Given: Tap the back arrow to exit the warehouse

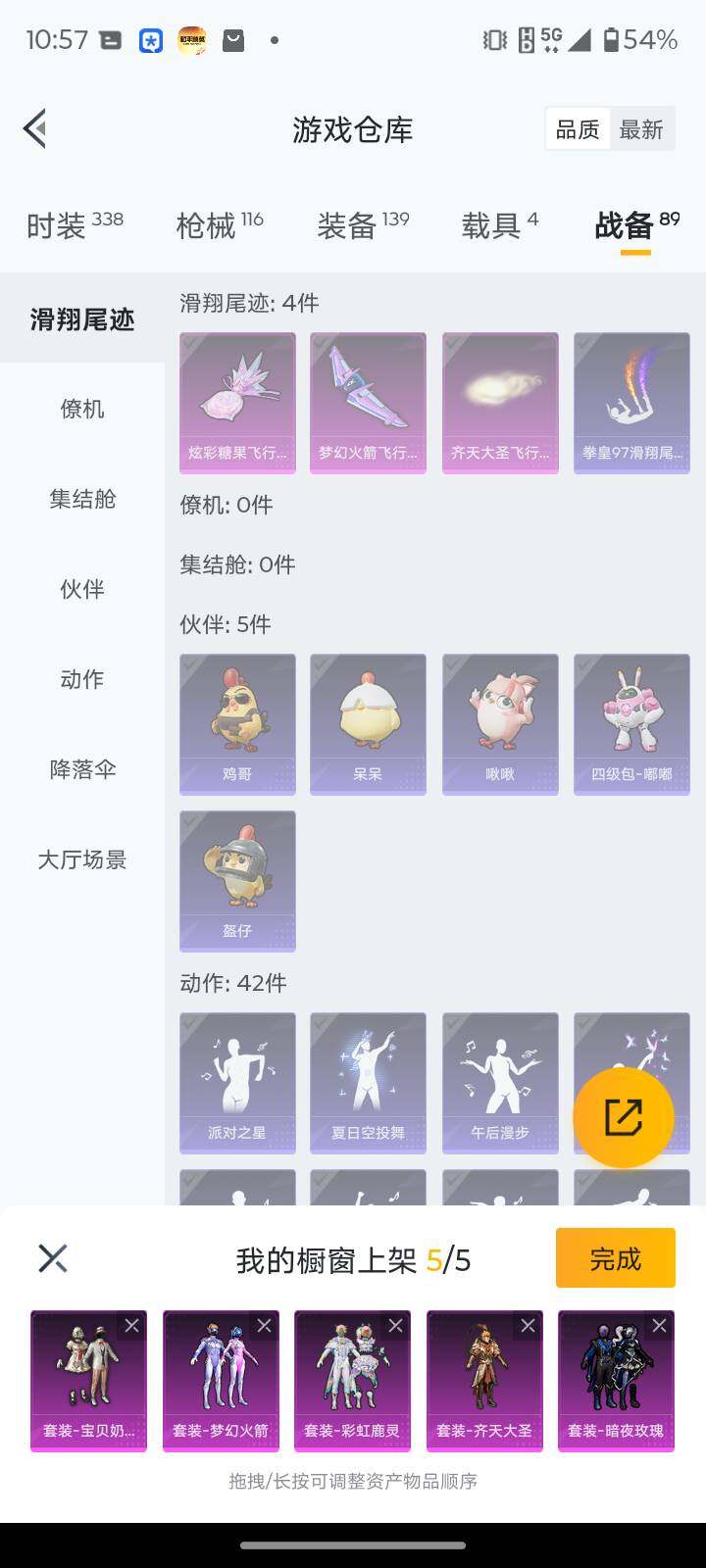Looking at the screenshot, I should 34,127.
